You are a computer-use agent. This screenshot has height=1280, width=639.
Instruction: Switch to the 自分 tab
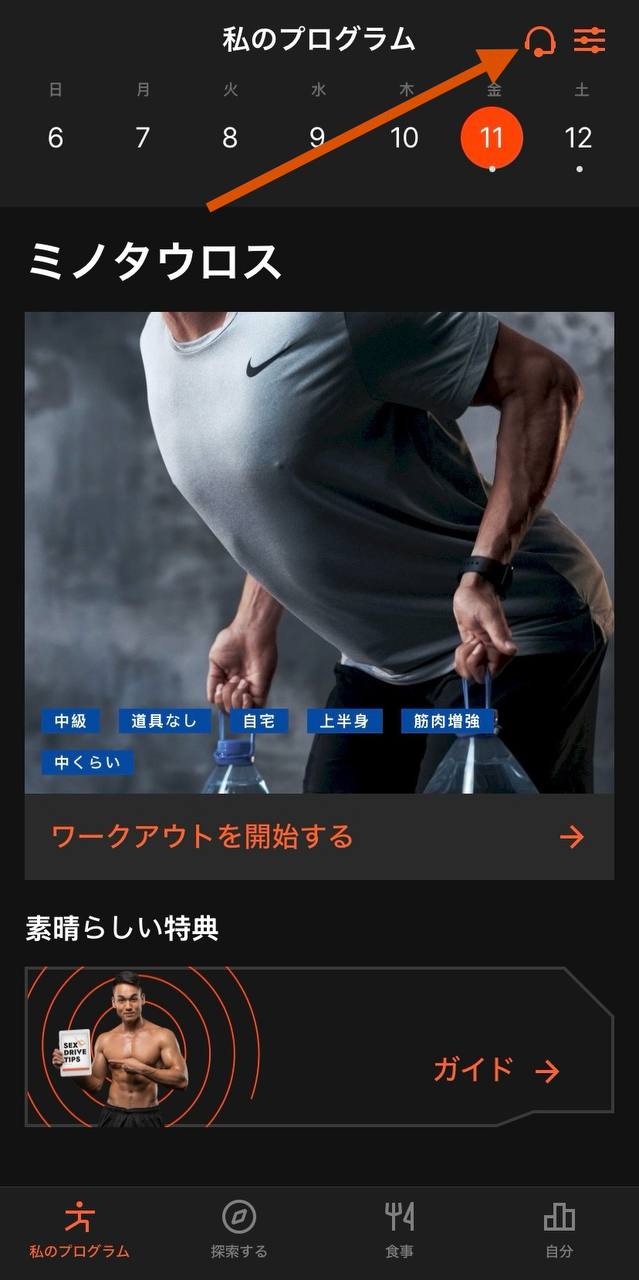(x=559, y=1230)
